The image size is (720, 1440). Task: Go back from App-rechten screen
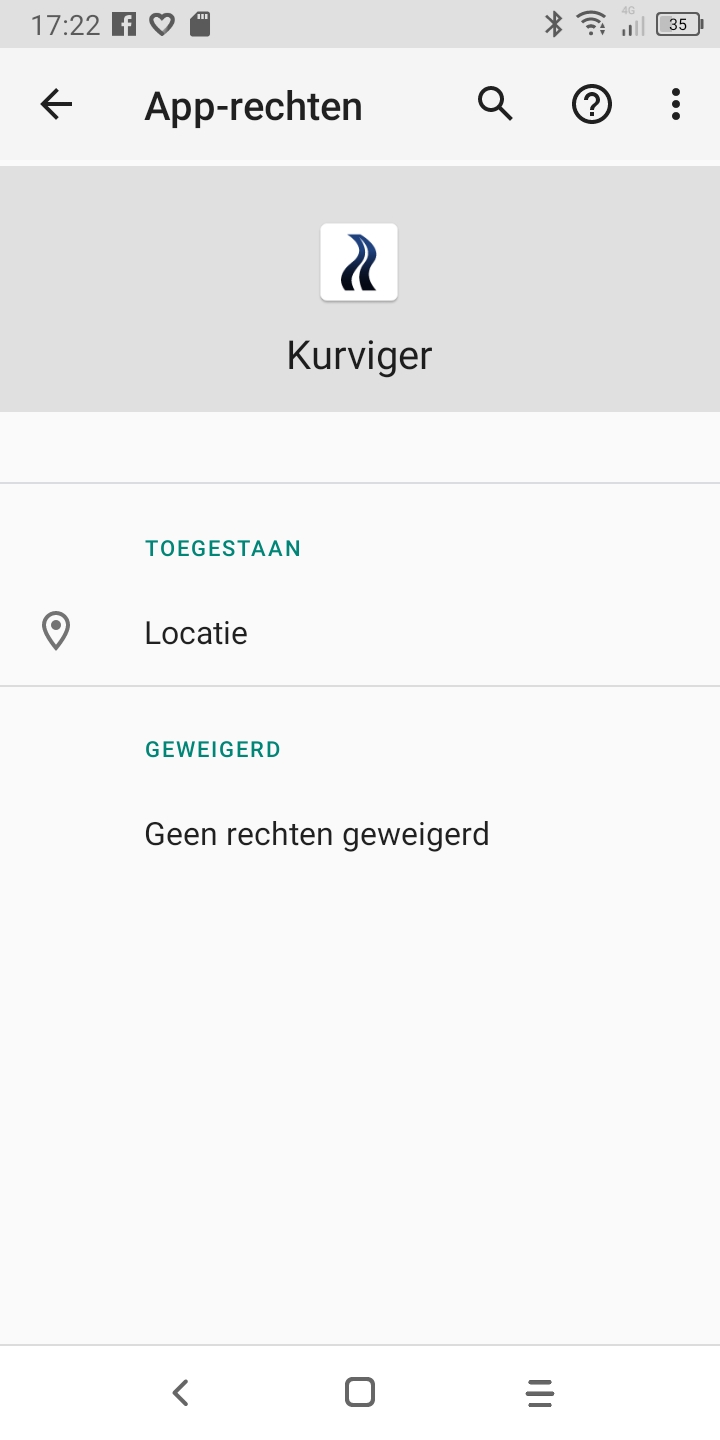pyautogui.click(x=56, y=105)
